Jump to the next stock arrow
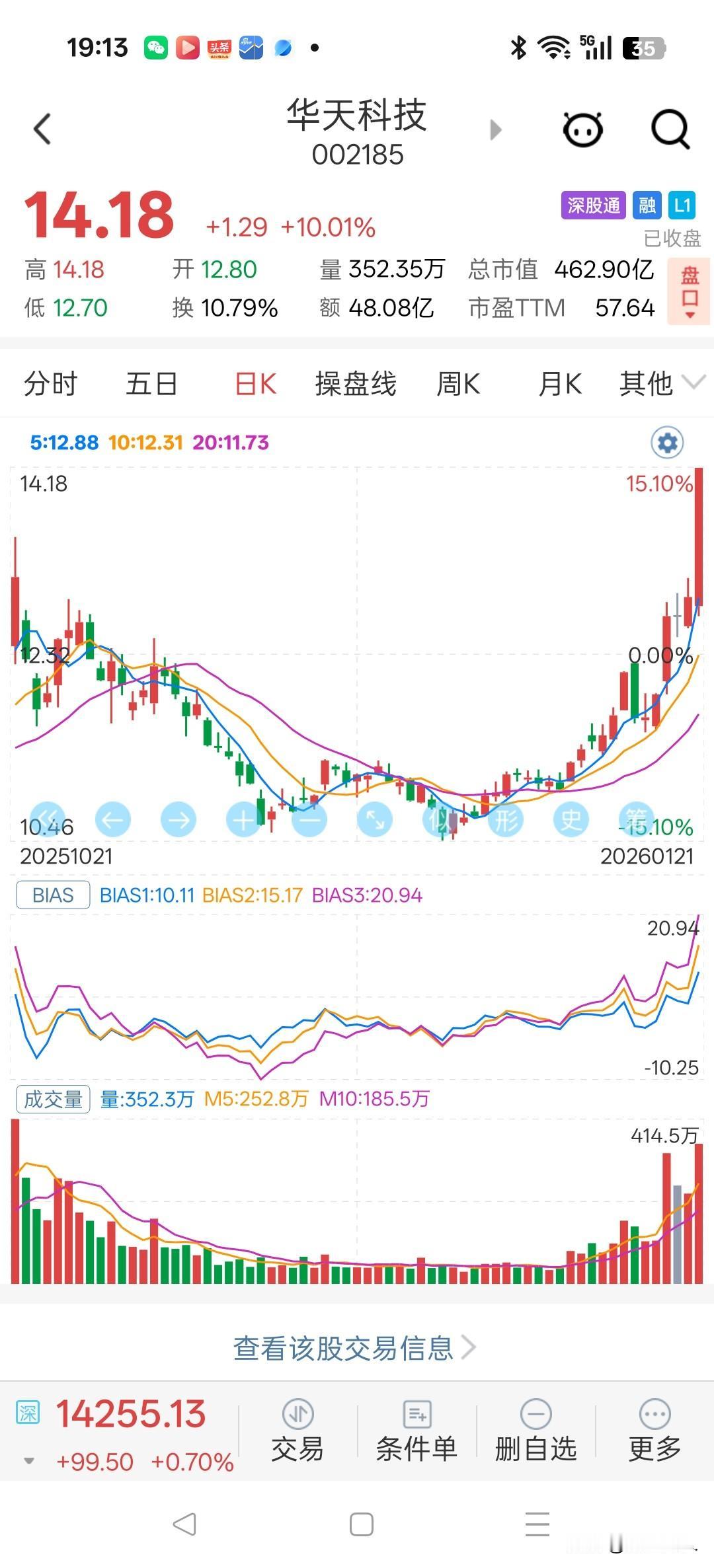This screenshot has width=714, height=1568. (x=496, y=130)
